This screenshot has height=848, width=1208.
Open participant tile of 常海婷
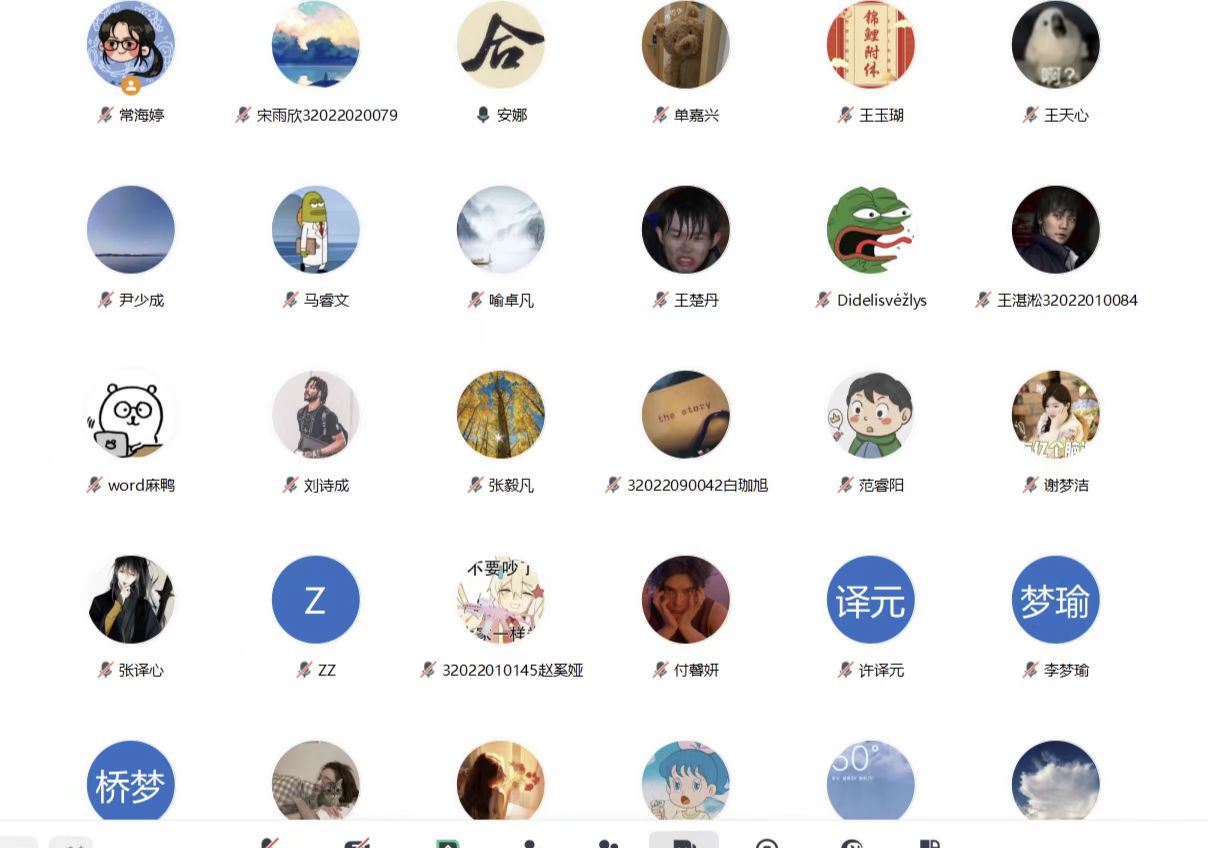click(x=131, y=45)
